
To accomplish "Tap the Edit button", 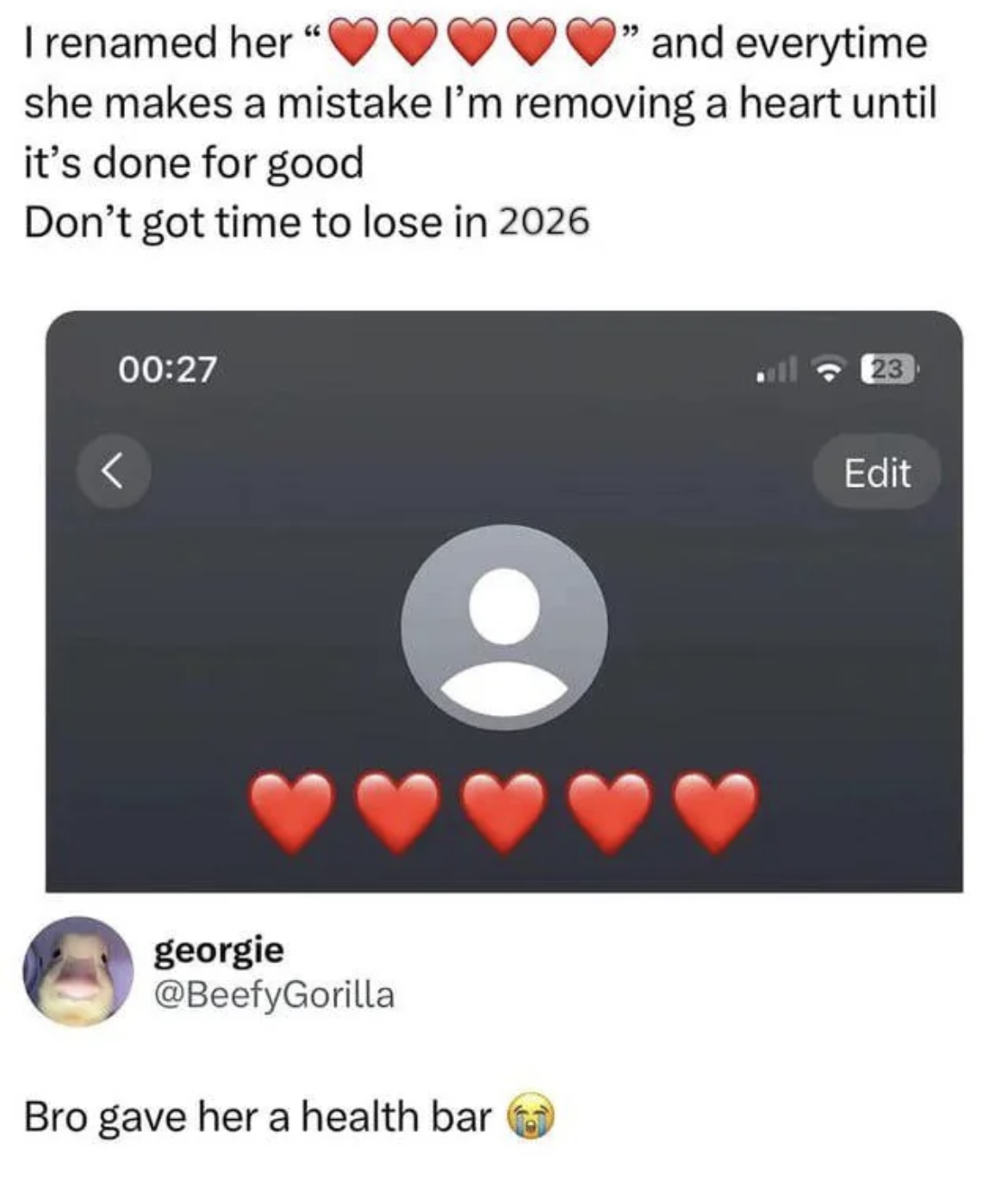I will (880, 473).
